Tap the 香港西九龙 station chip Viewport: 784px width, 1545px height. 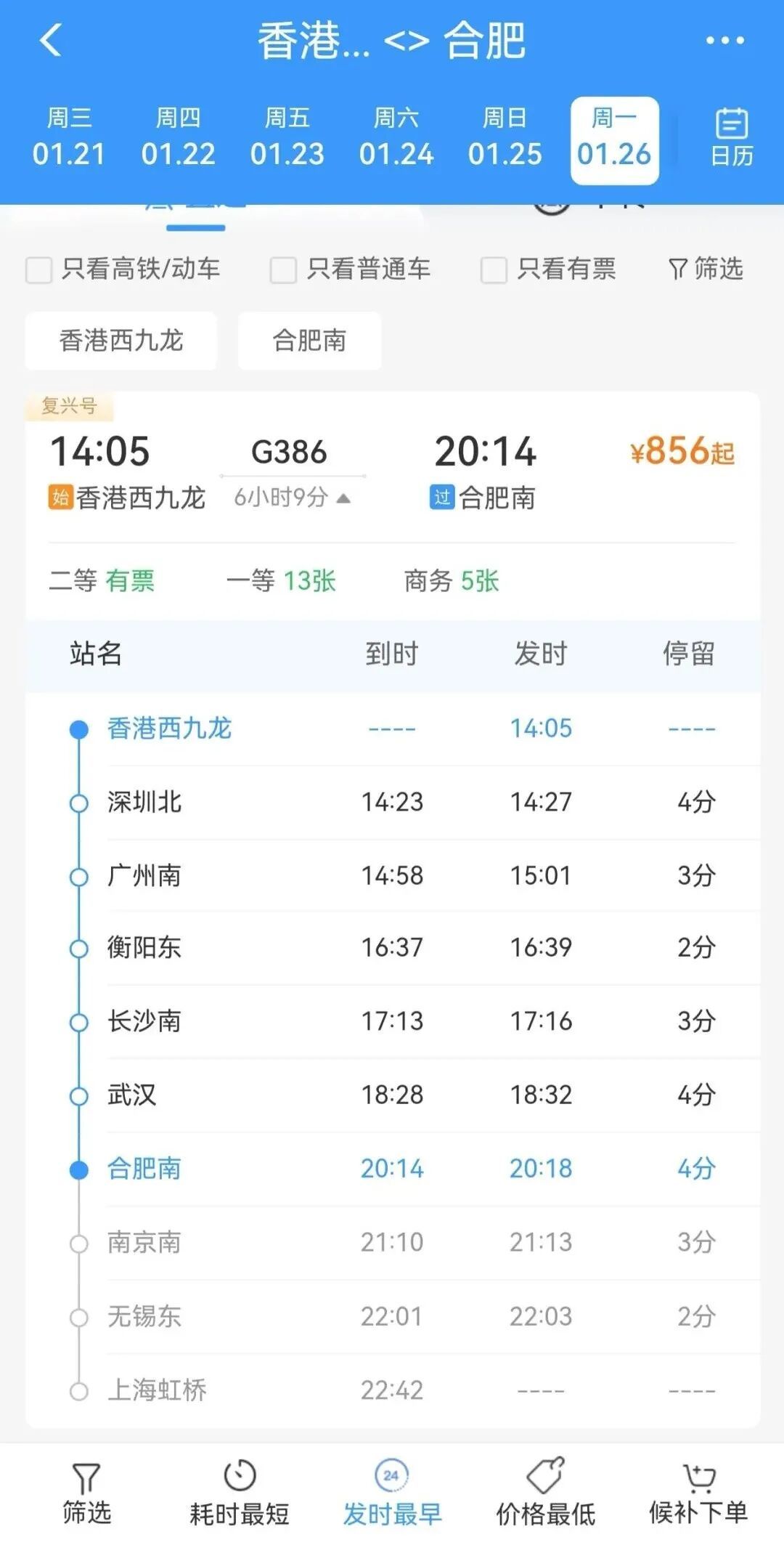pos(121,341)
